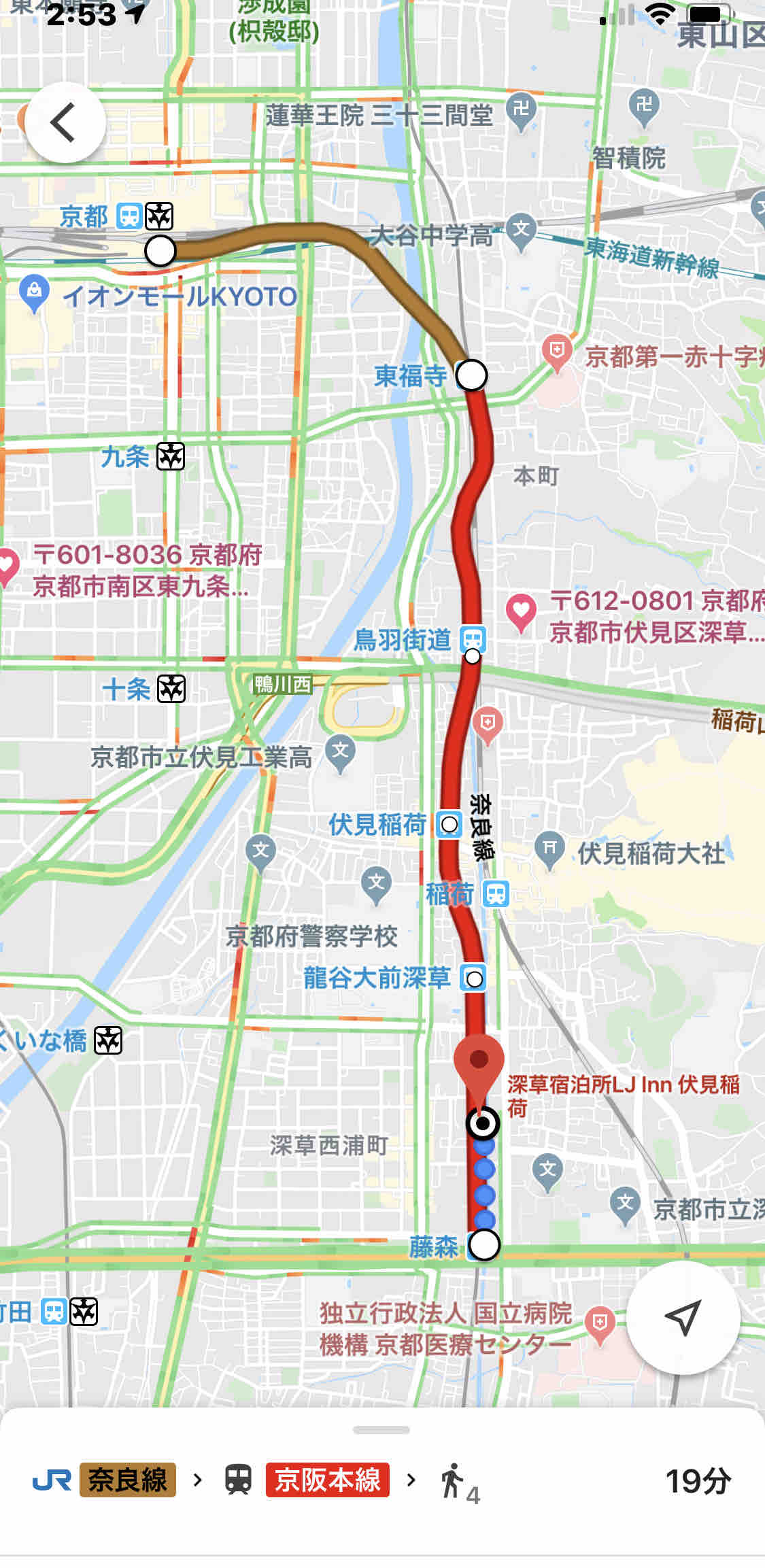Center map on my location

[682, 1317]
